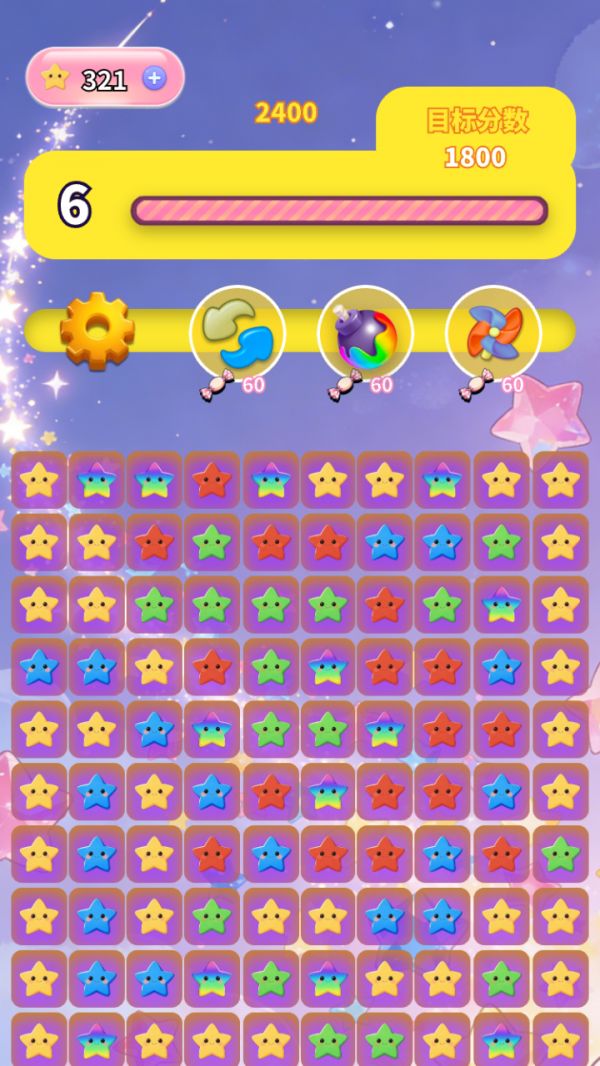Use the pinwheel booster
This screenshot has height=1066, width=600.
pyautogui.click(x=493, y=334)
